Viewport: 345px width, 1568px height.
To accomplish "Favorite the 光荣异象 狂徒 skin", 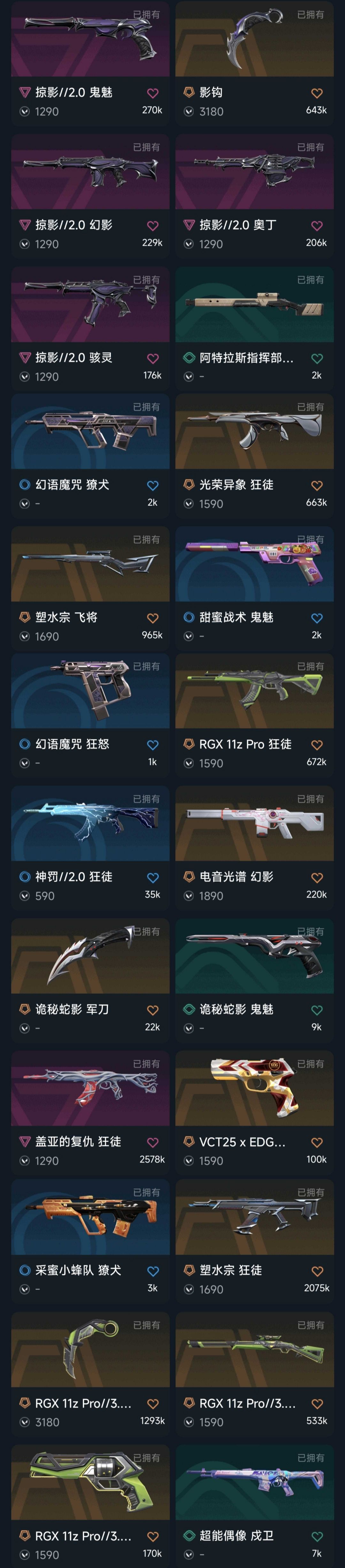I will (317, 486).
